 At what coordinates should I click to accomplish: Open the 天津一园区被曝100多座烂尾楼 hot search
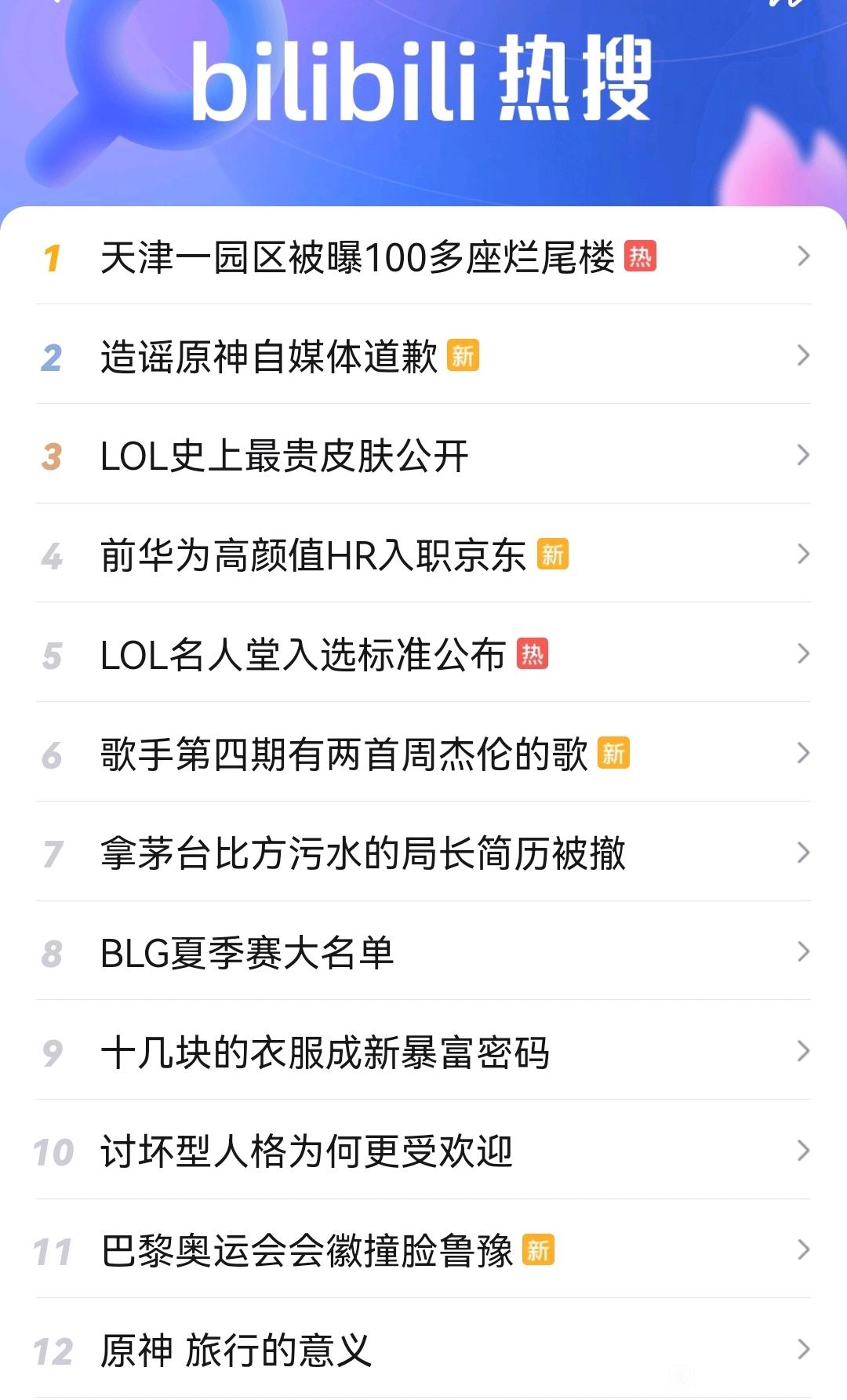pos(358,257)
